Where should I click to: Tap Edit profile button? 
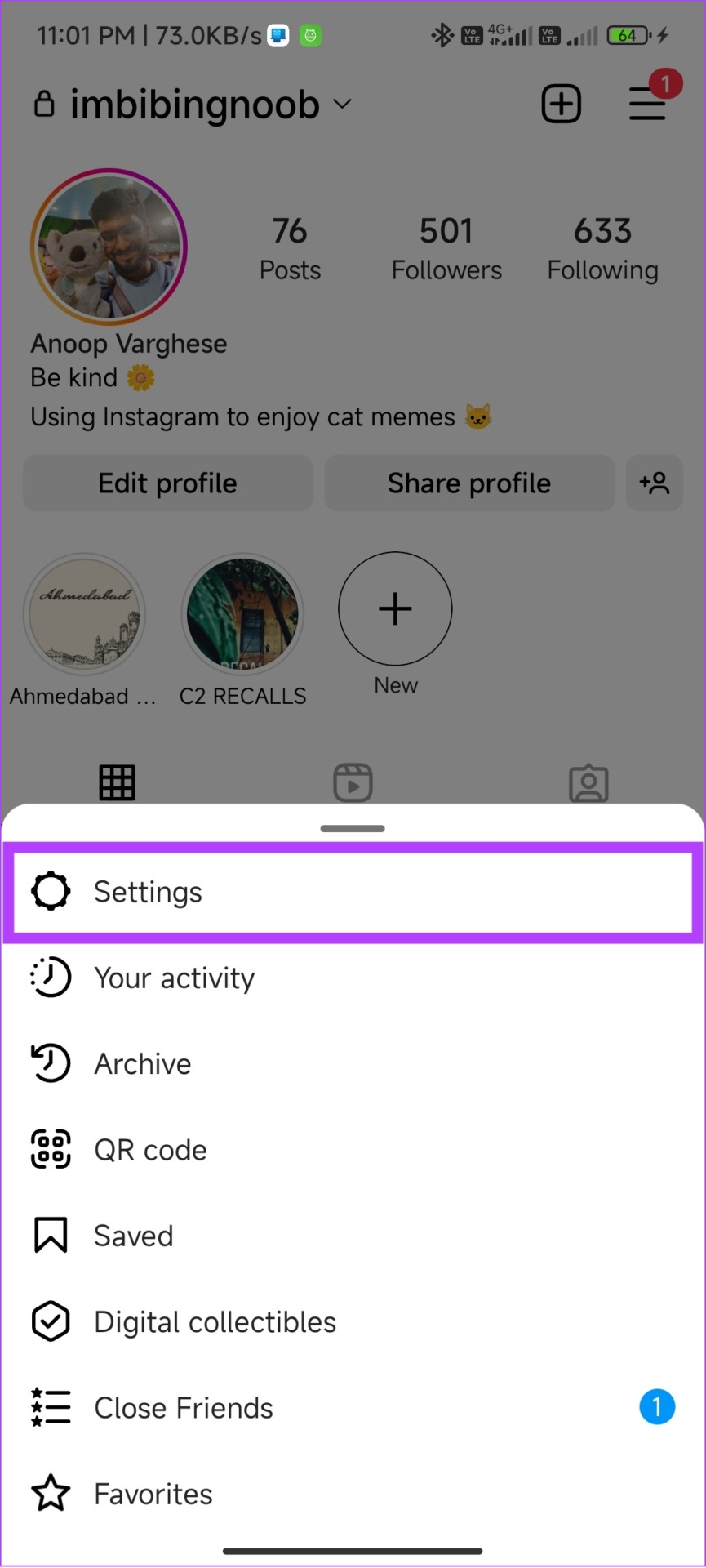pyautogui.click(x=168, y=483)
